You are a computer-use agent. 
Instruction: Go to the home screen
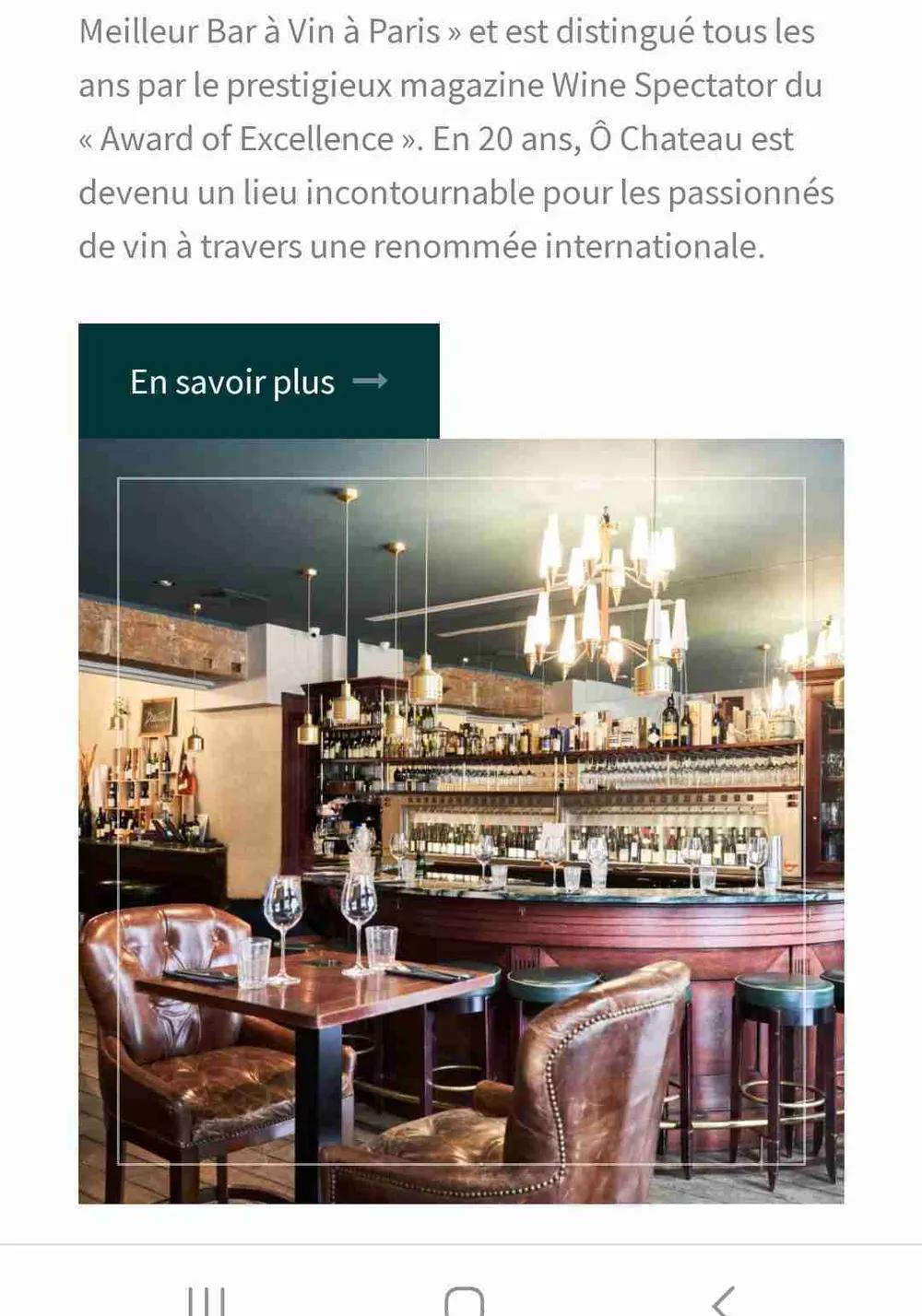coord(464,1299)
